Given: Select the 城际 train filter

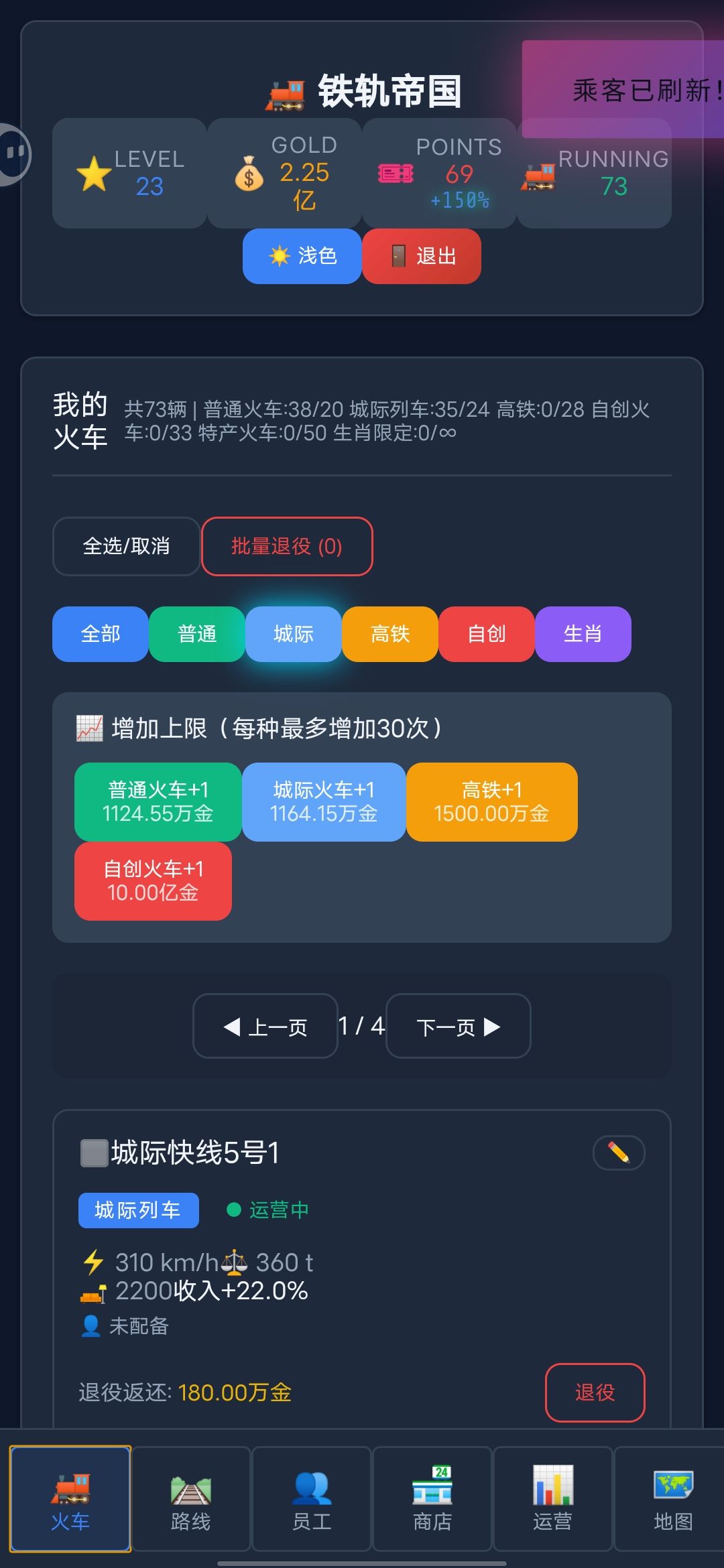Looking at the screenshot, I should (293, 634).
